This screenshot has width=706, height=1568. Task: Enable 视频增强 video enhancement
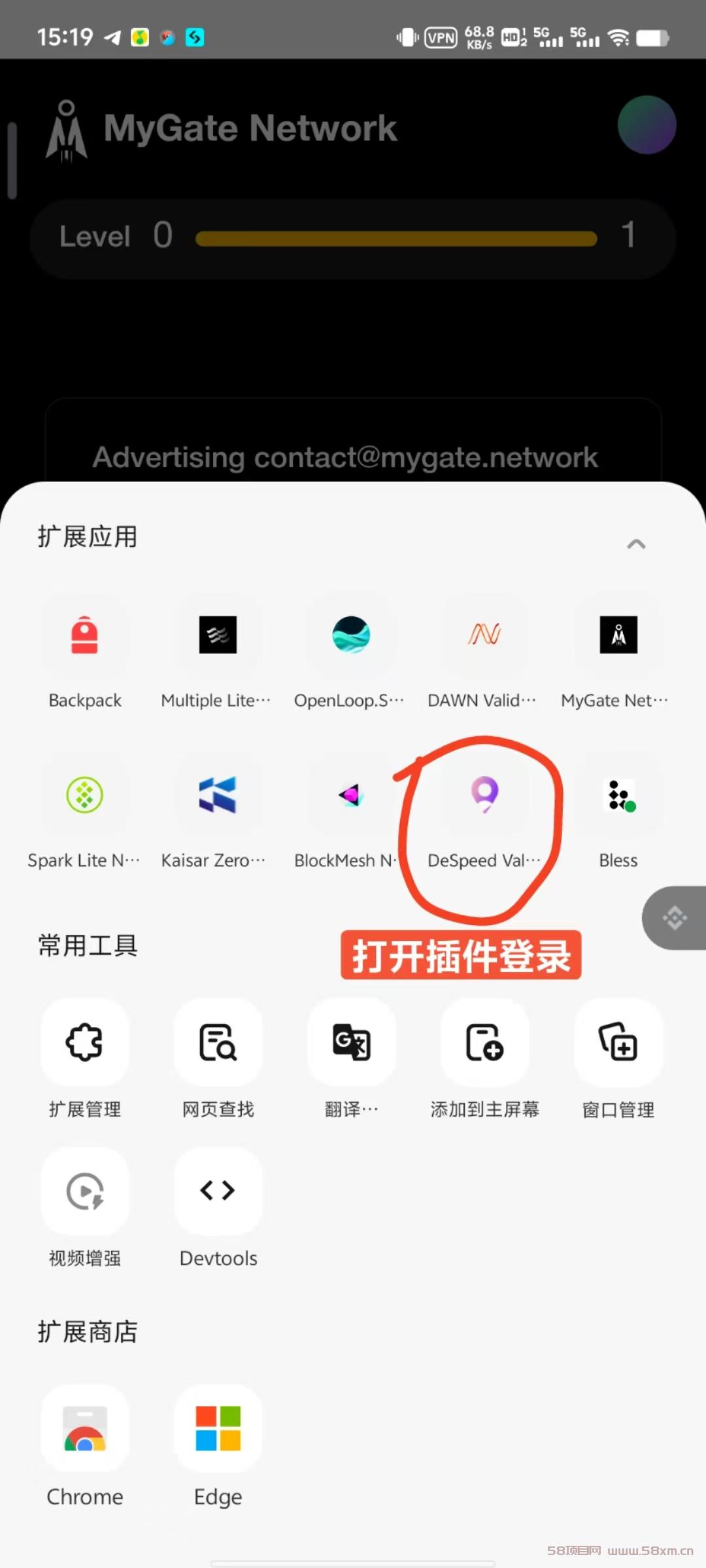point(85,1192)
